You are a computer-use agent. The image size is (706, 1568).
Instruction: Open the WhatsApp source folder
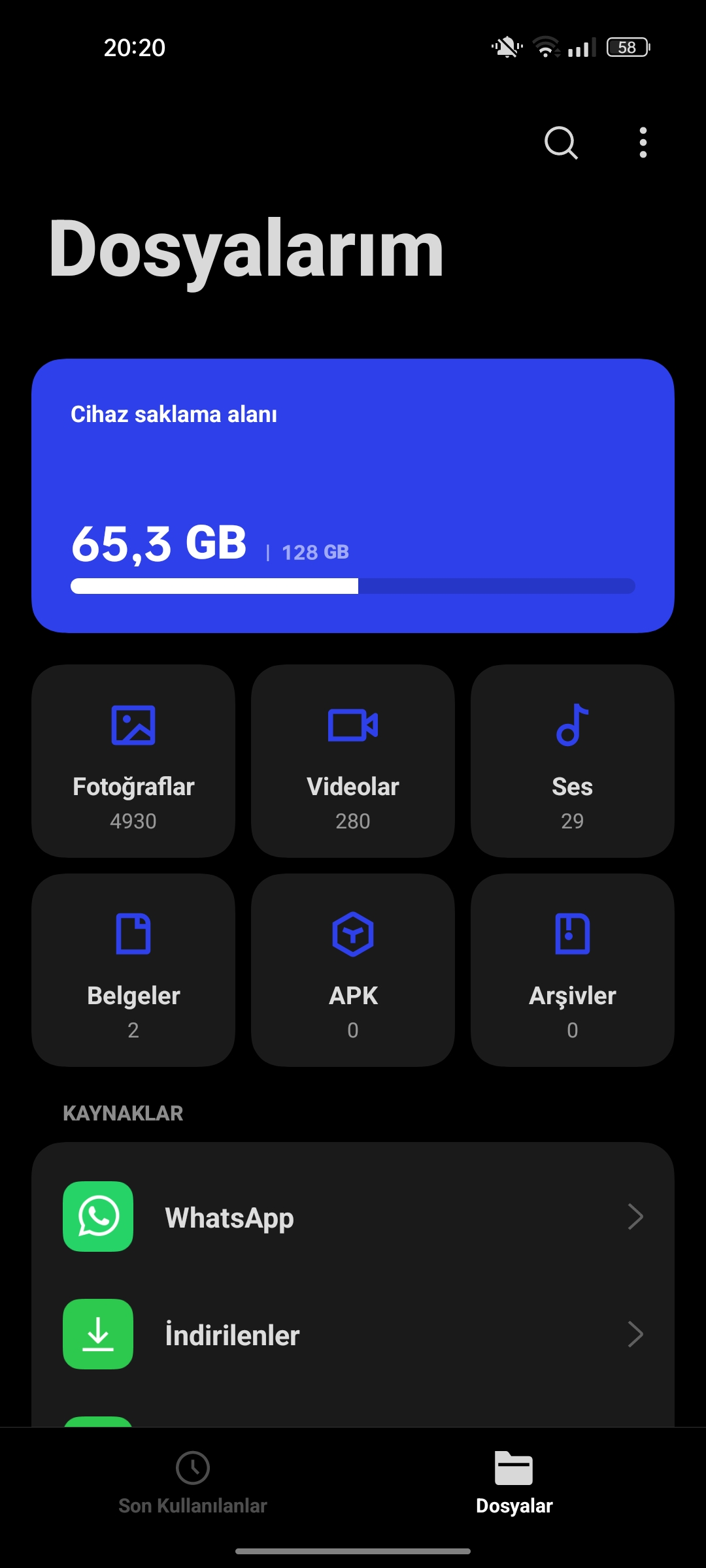tap(353, 1217)
